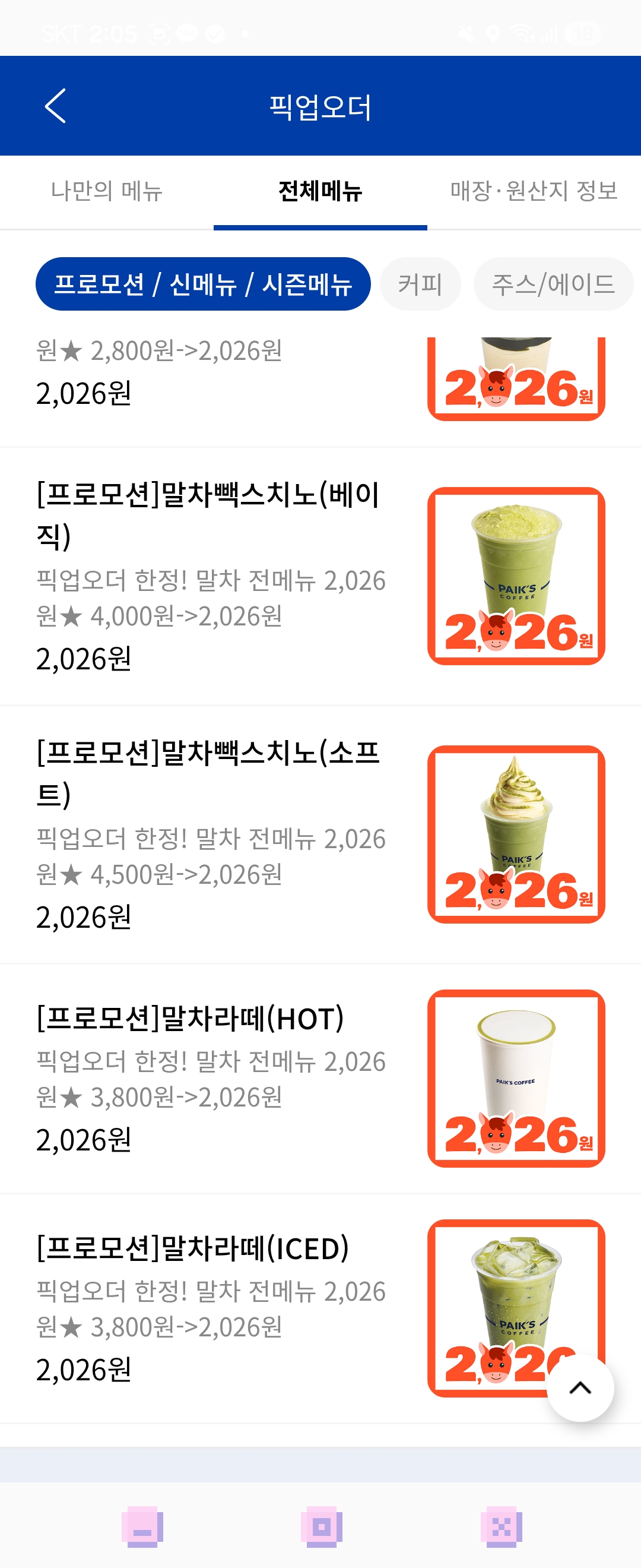Select 프로모션 / 신메뉴 / 시즌메뉴 chip
Screen dimensions: 641x1568
[x=203, y=284]
